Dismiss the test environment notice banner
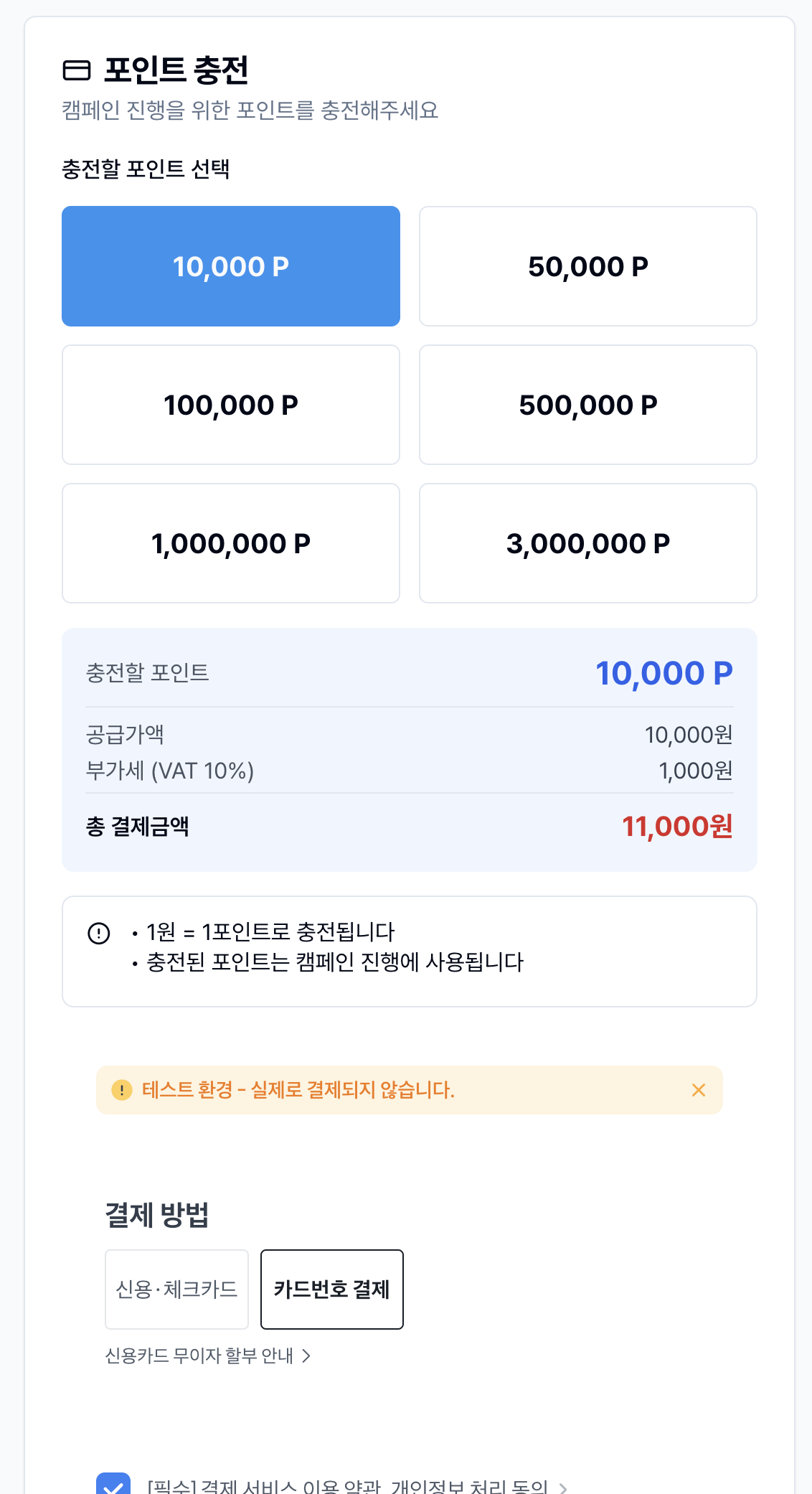 point(698,1090)
